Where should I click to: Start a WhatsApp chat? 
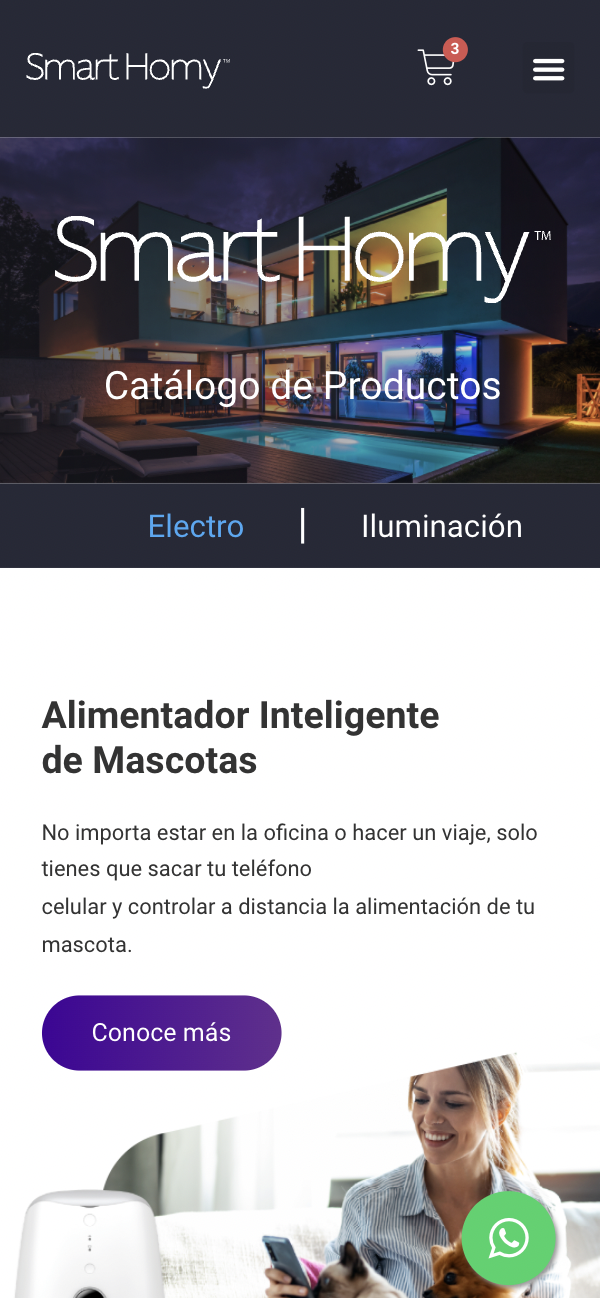(x=508, y=1238)
